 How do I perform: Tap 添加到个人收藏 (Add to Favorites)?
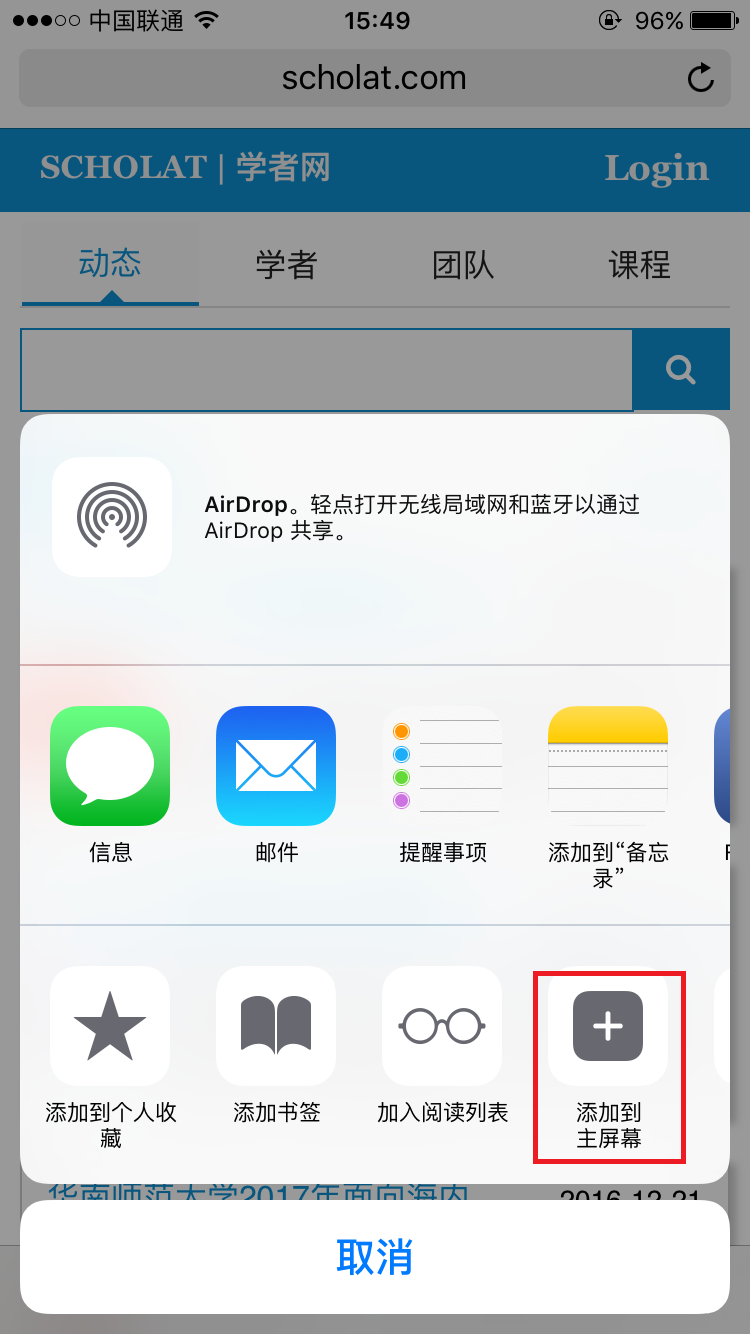click(110, 1027)
